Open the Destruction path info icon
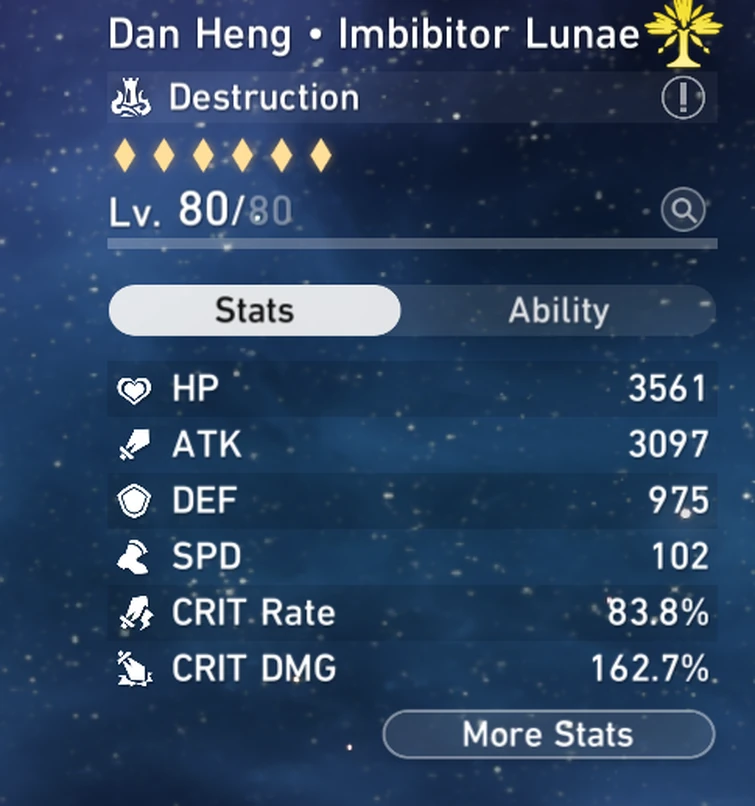This screenshot has height=806, width=755. (x=684, y=98)
